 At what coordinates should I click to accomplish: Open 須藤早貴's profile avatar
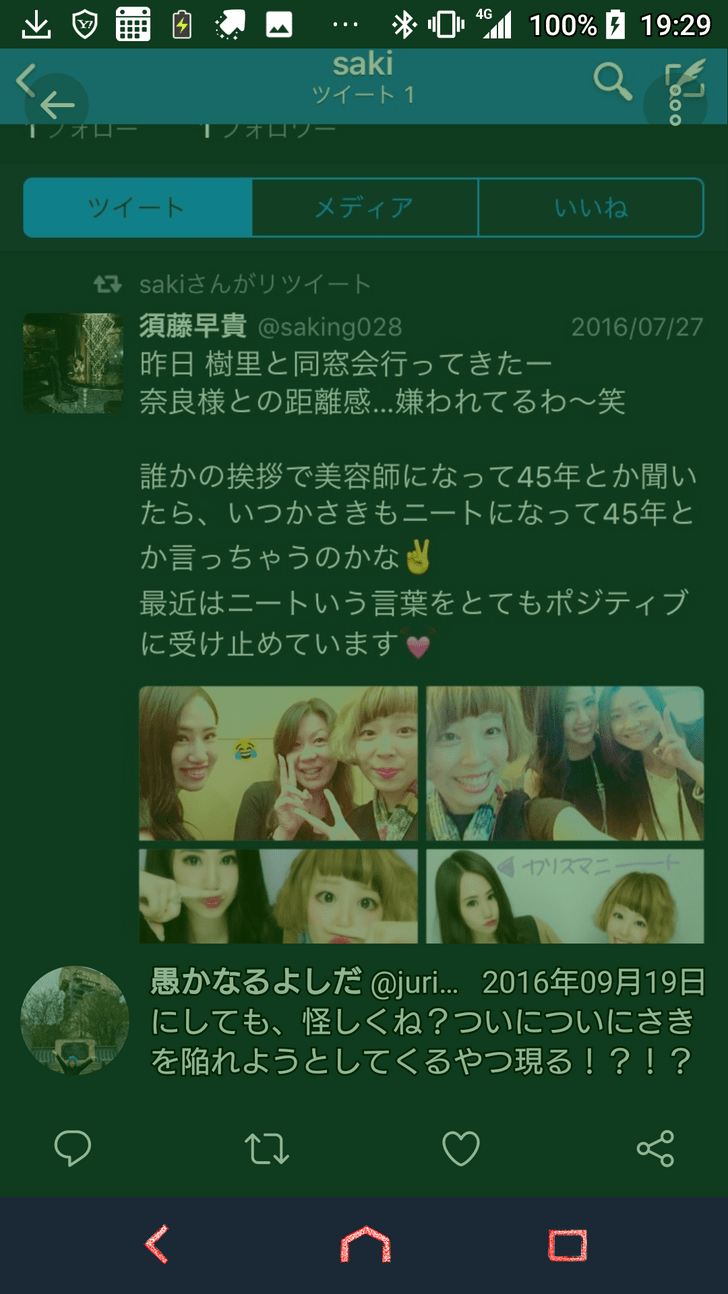tap(73, 363)
